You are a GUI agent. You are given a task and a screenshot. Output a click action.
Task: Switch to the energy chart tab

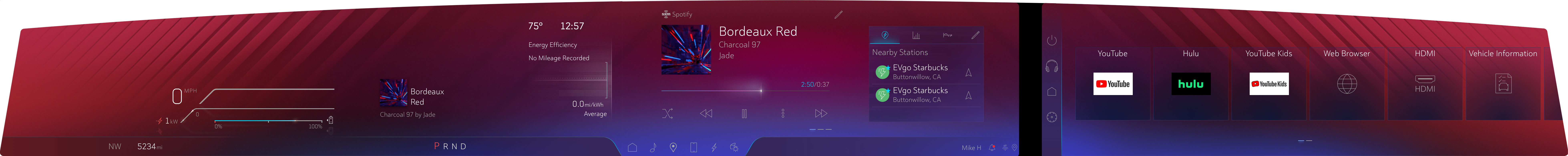pyautogui.click(x=916, y=35)
